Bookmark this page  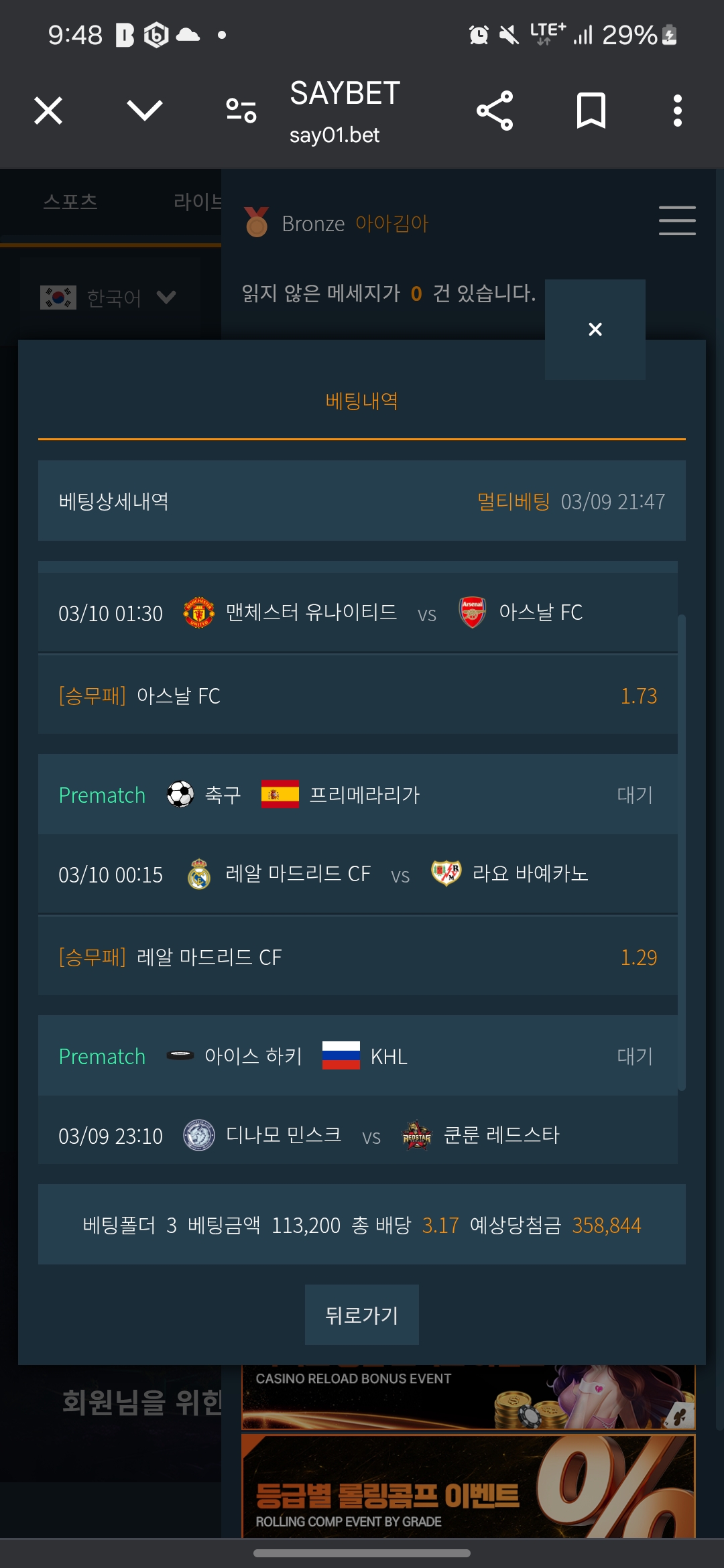click(591, 111)
